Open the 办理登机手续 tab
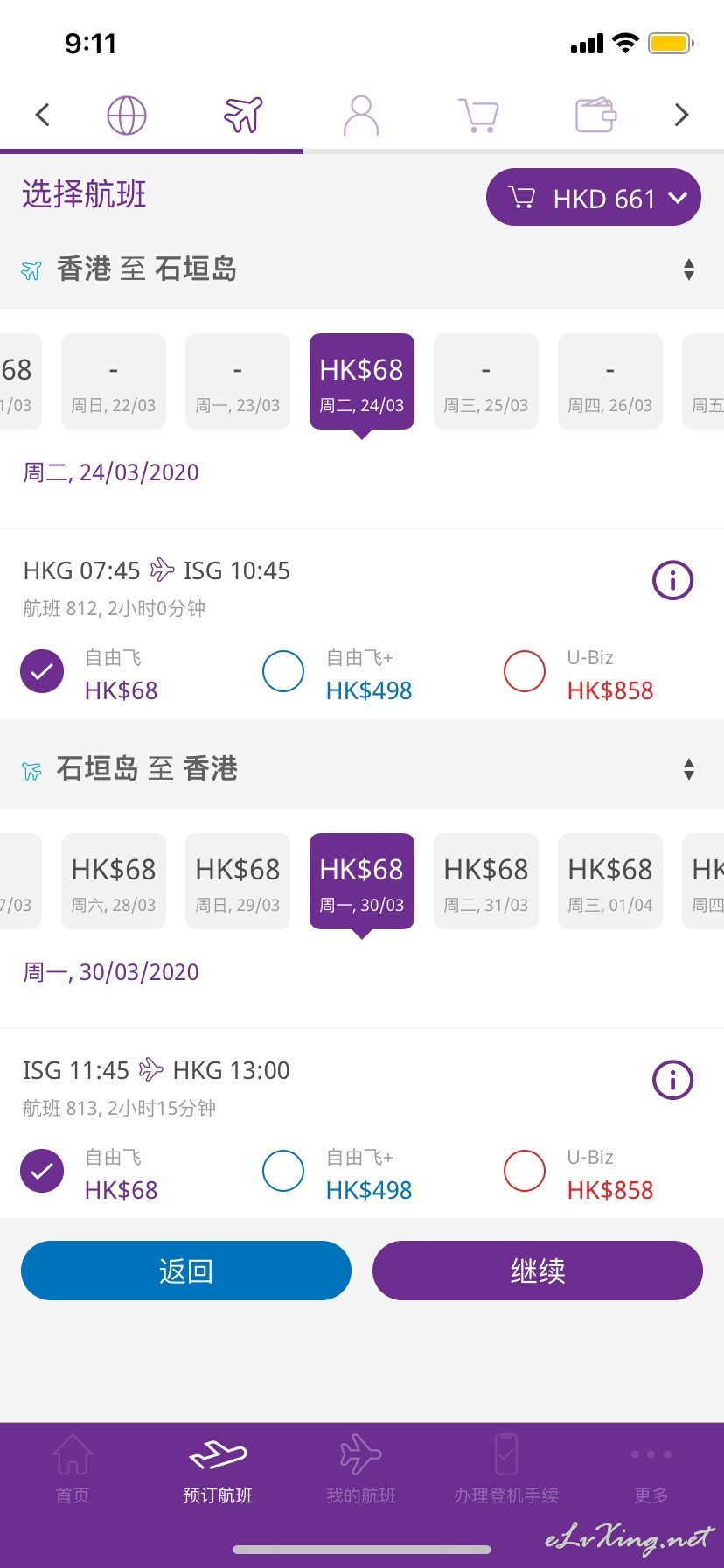724x1568 pixels. [x=506, y=1469]
